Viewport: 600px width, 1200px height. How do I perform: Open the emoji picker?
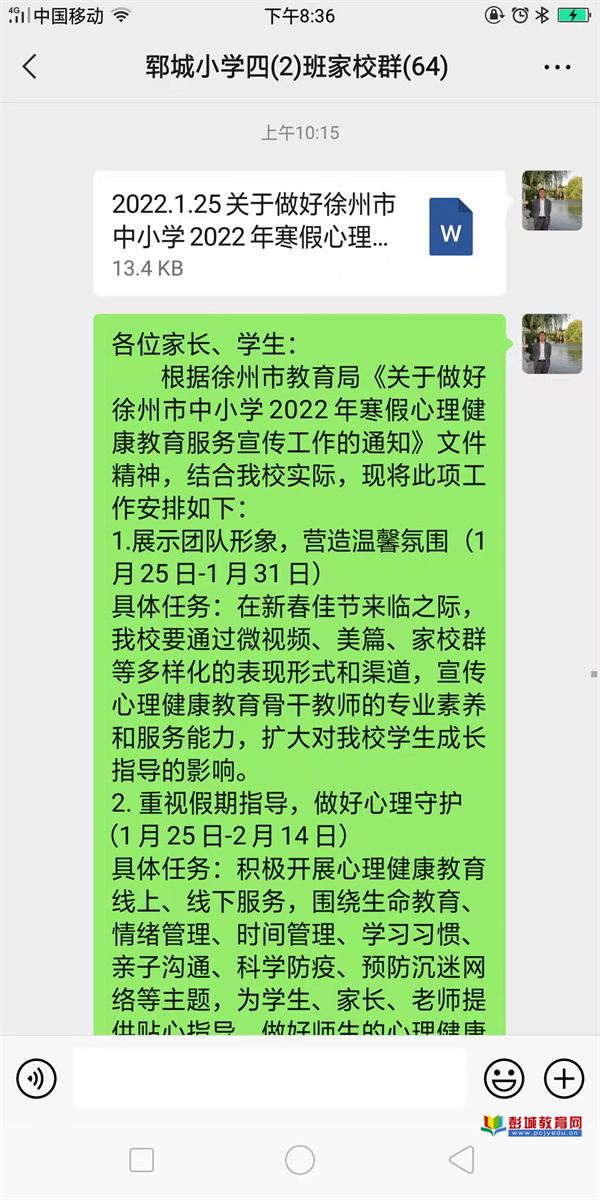[x=504, y=1078]
